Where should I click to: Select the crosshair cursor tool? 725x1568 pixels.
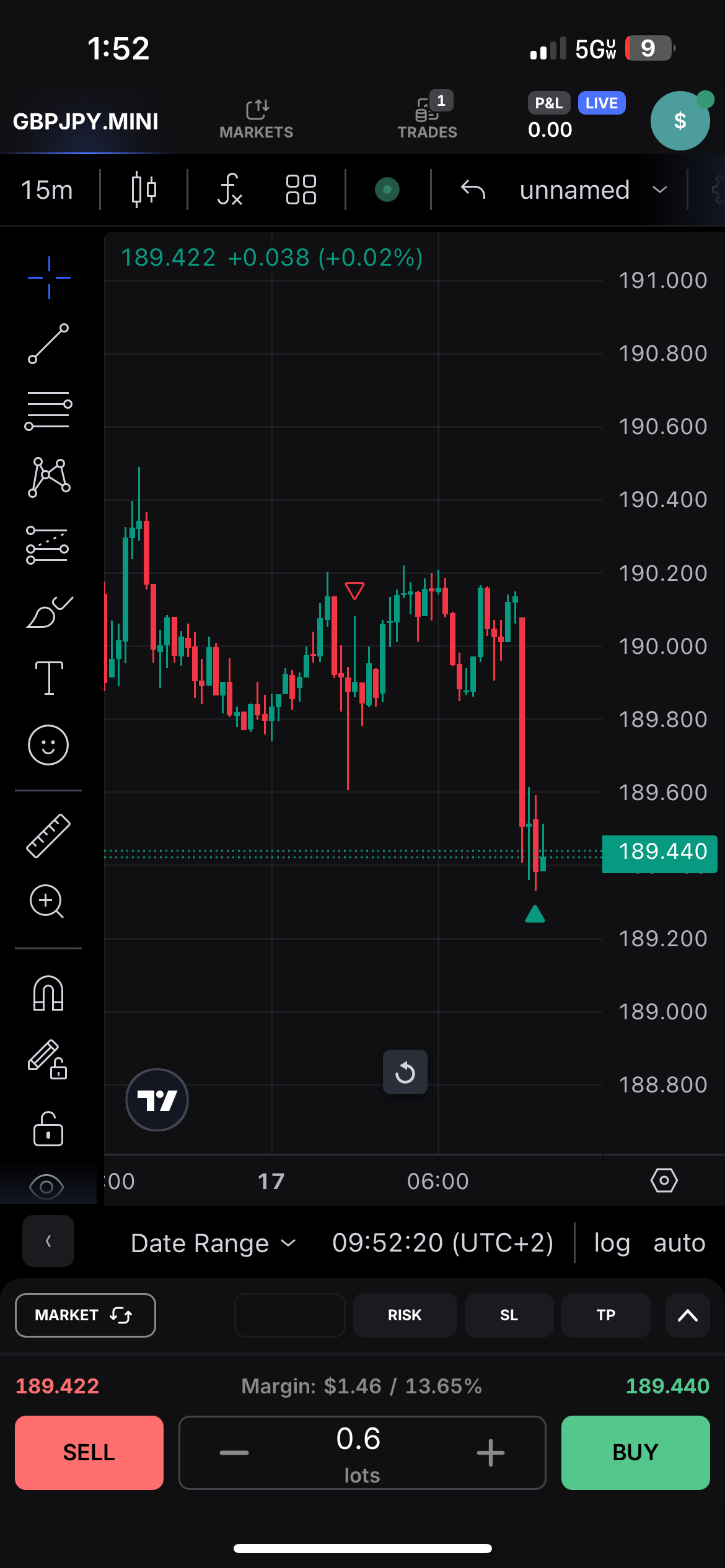[48, 277]
